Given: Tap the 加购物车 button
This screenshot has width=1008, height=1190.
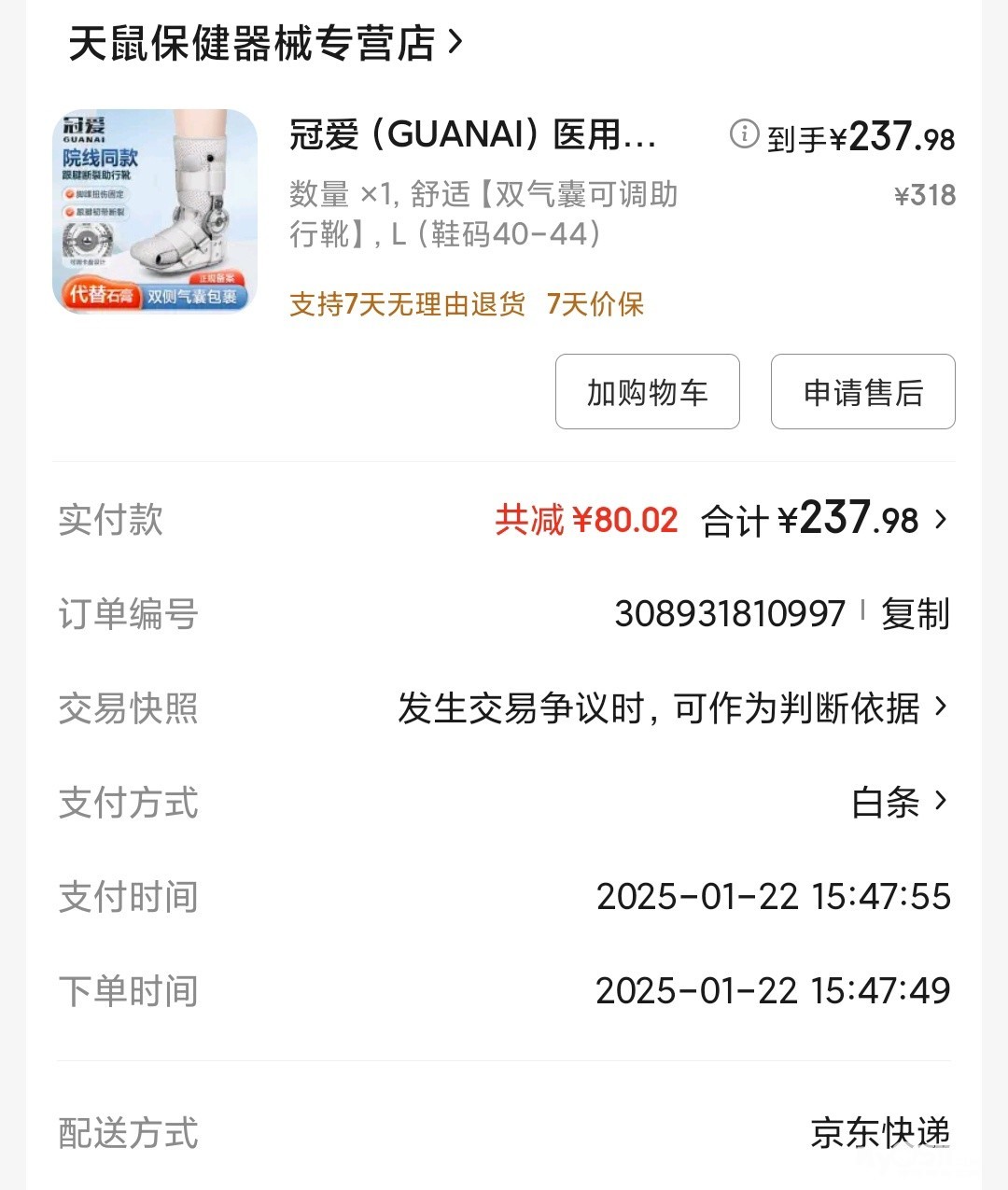Looking at the screenshot, I should 647,392.
